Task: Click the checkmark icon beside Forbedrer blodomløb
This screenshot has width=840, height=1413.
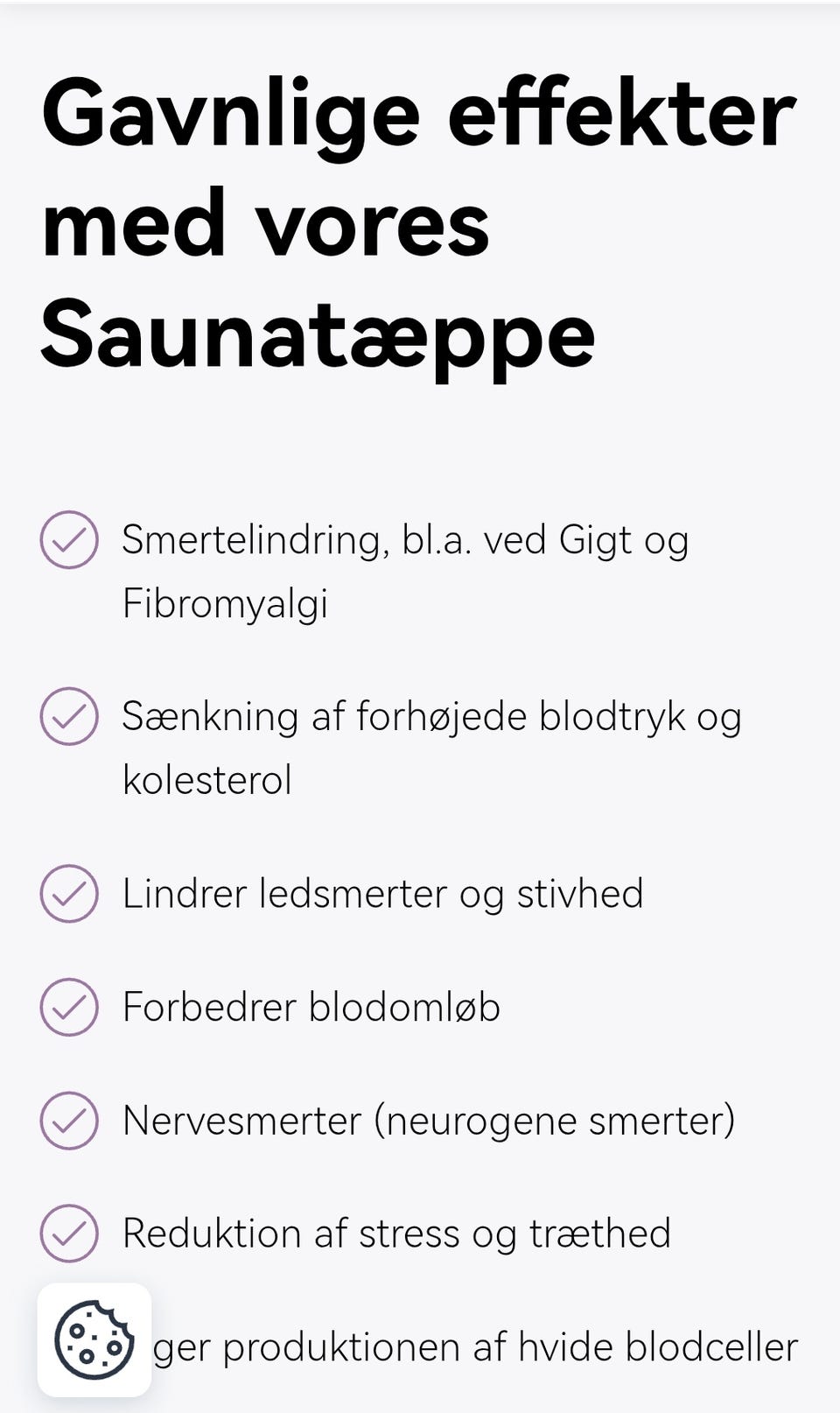Action: [68, 1008]
